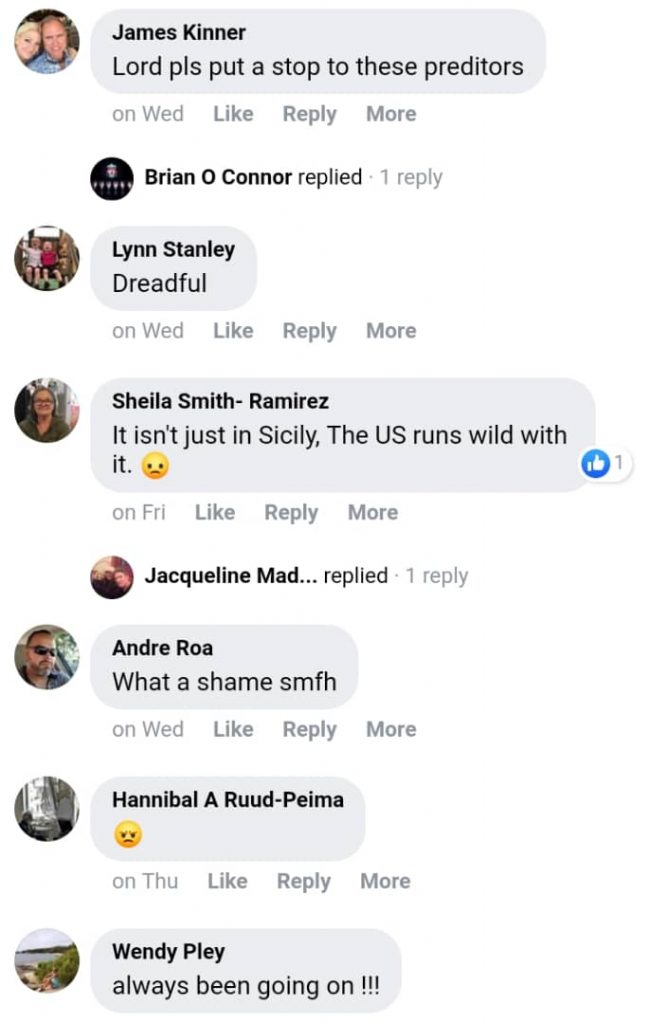This screenshot has height=1024, width=650.
Task: Open More options on Lynn Stanley's comment
Action: click(390, 331)
